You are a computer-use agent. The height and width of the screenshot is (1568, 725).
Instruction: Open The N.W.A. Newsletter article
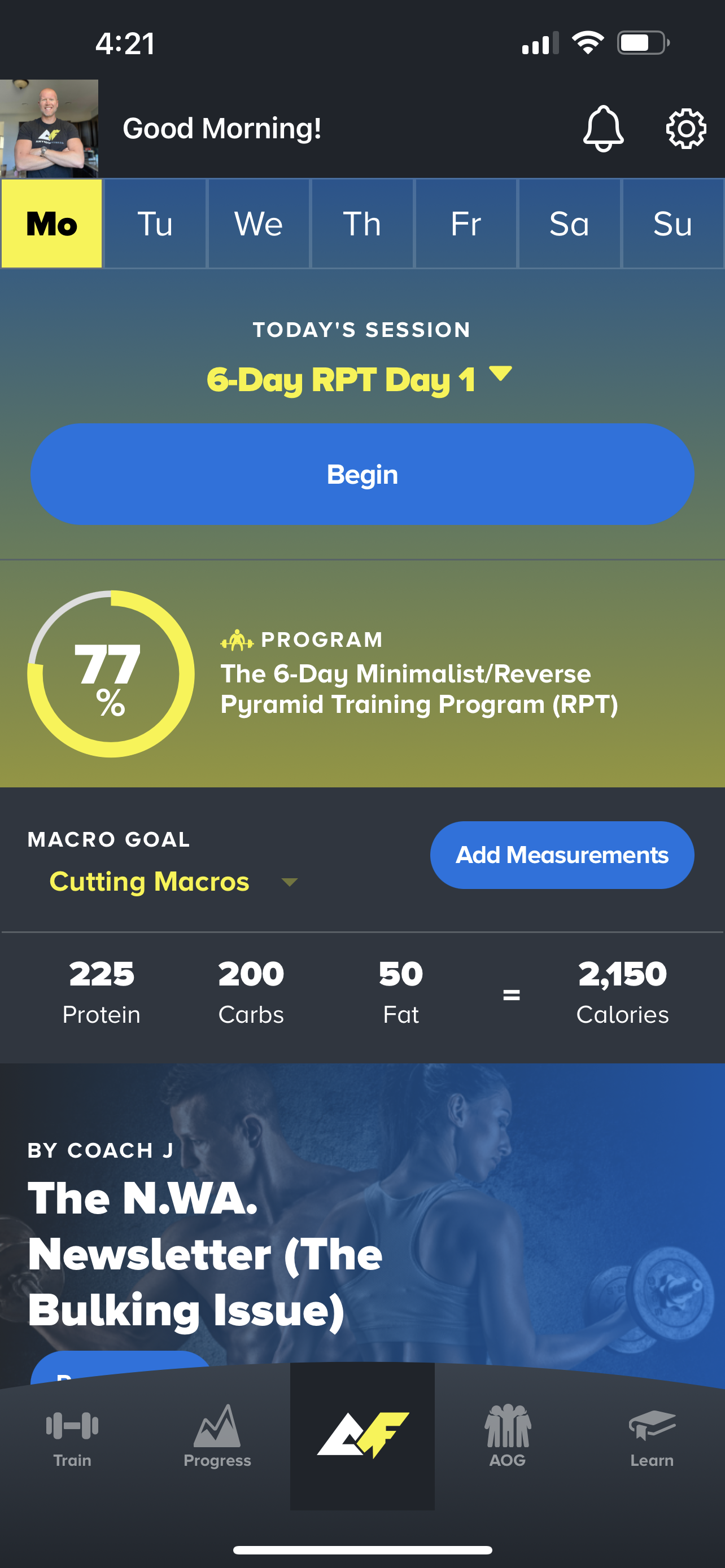pyautogui.click(x=204, y=1254)
